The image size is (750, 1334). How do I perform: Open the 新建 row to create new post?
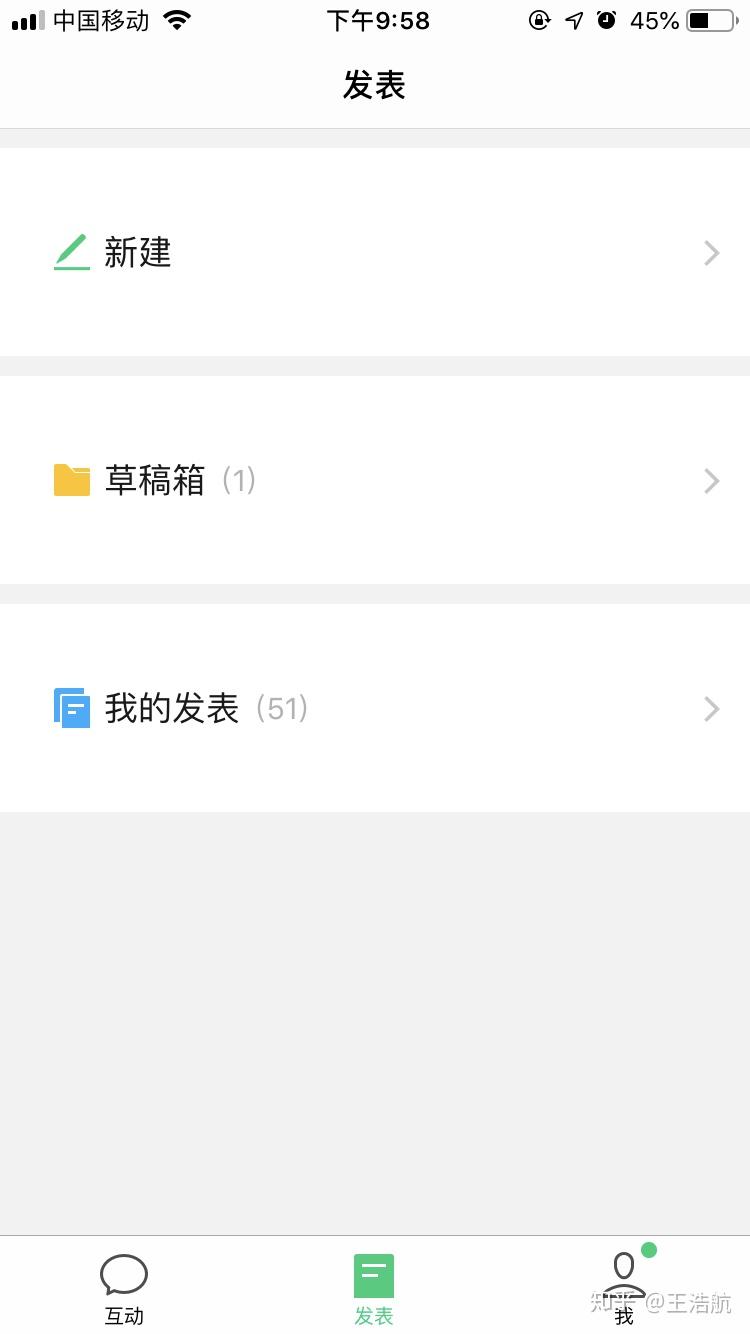(375, 252)
